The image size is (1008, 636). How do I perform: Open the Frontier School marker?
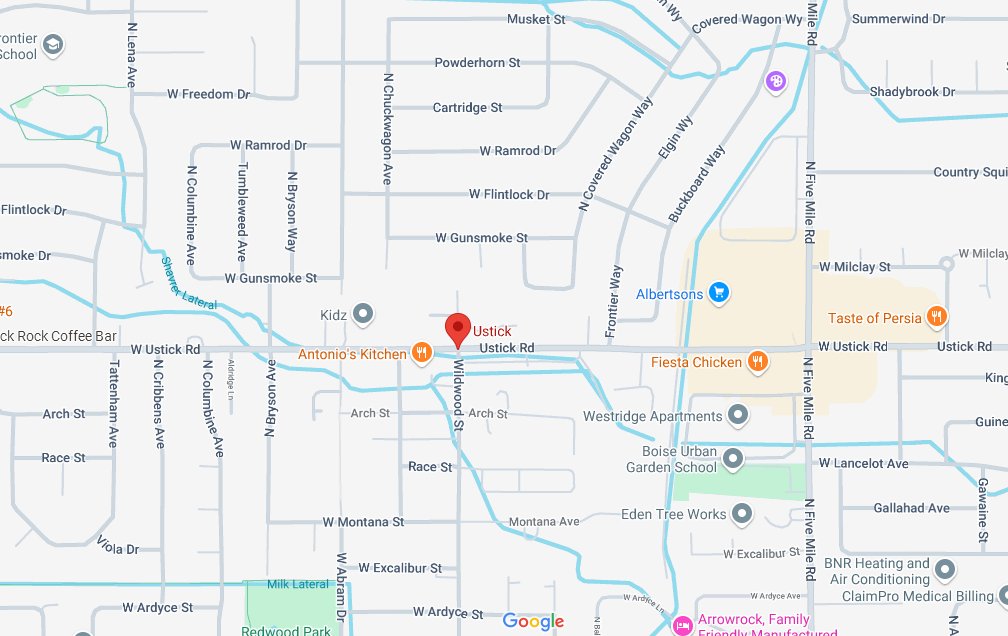coord(53,45)
